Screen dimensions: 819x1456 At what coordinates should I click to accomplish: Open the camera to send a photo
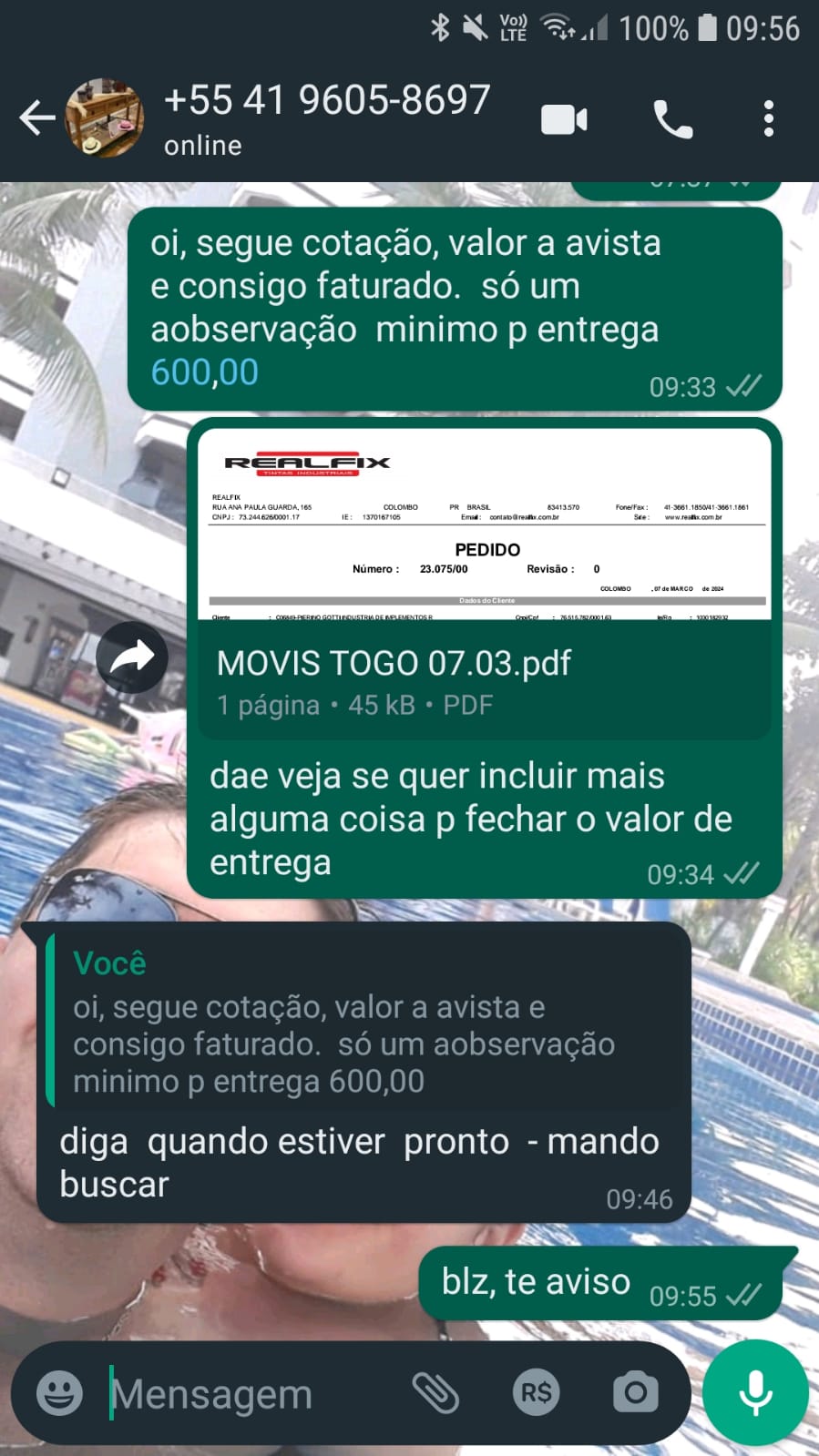pyautogui.click(x=635, y=1392)
